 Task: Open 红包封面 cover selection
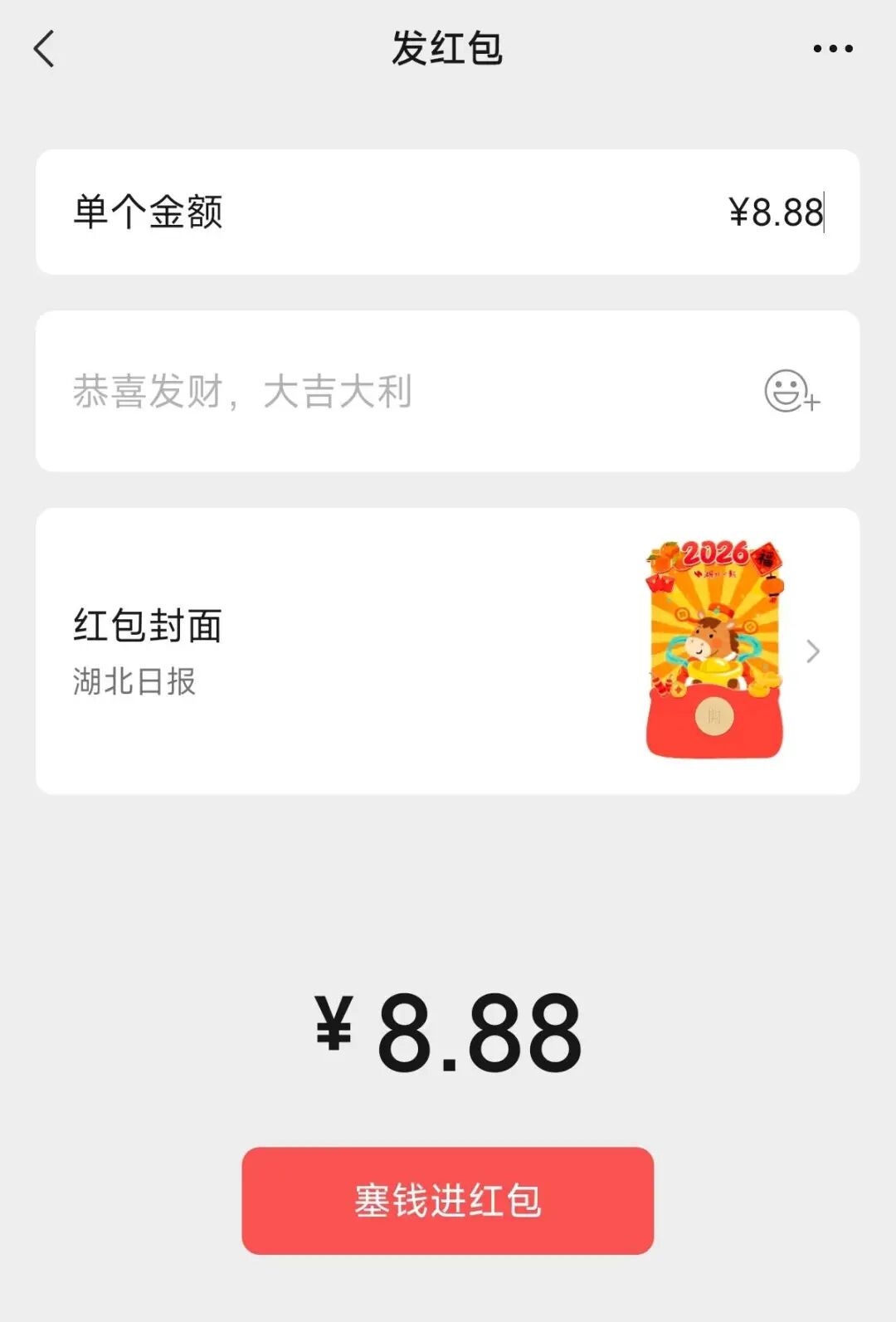pos(446,651)
